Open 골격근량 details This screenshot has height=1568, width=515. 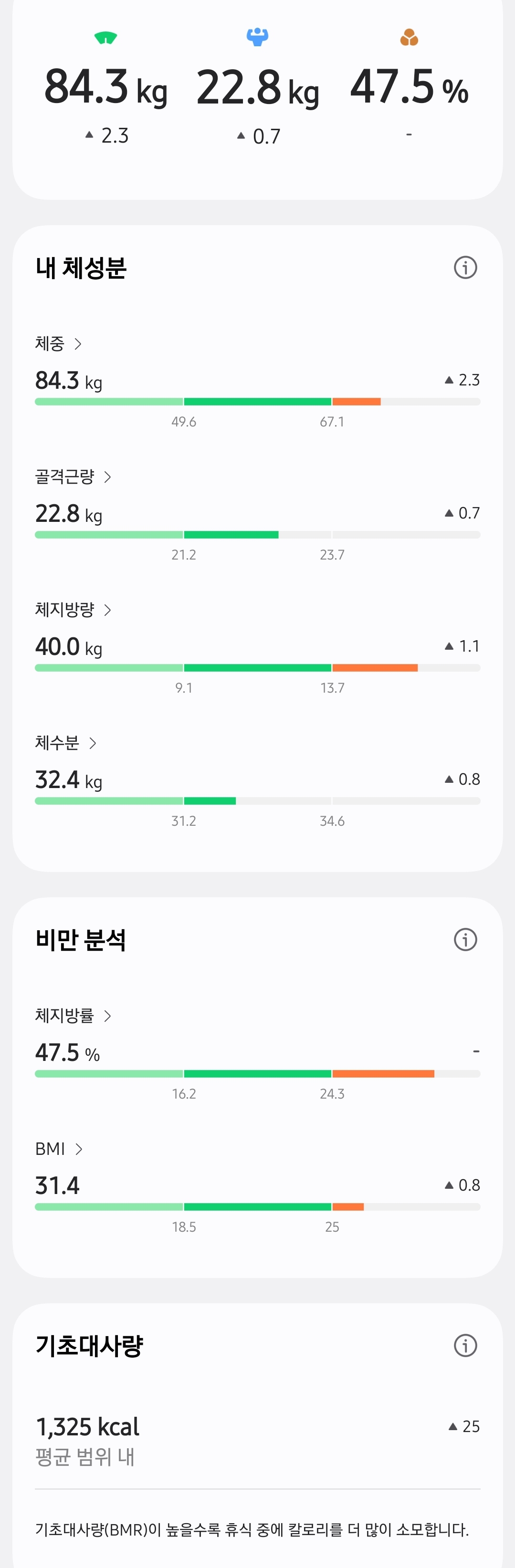point(73,477)
